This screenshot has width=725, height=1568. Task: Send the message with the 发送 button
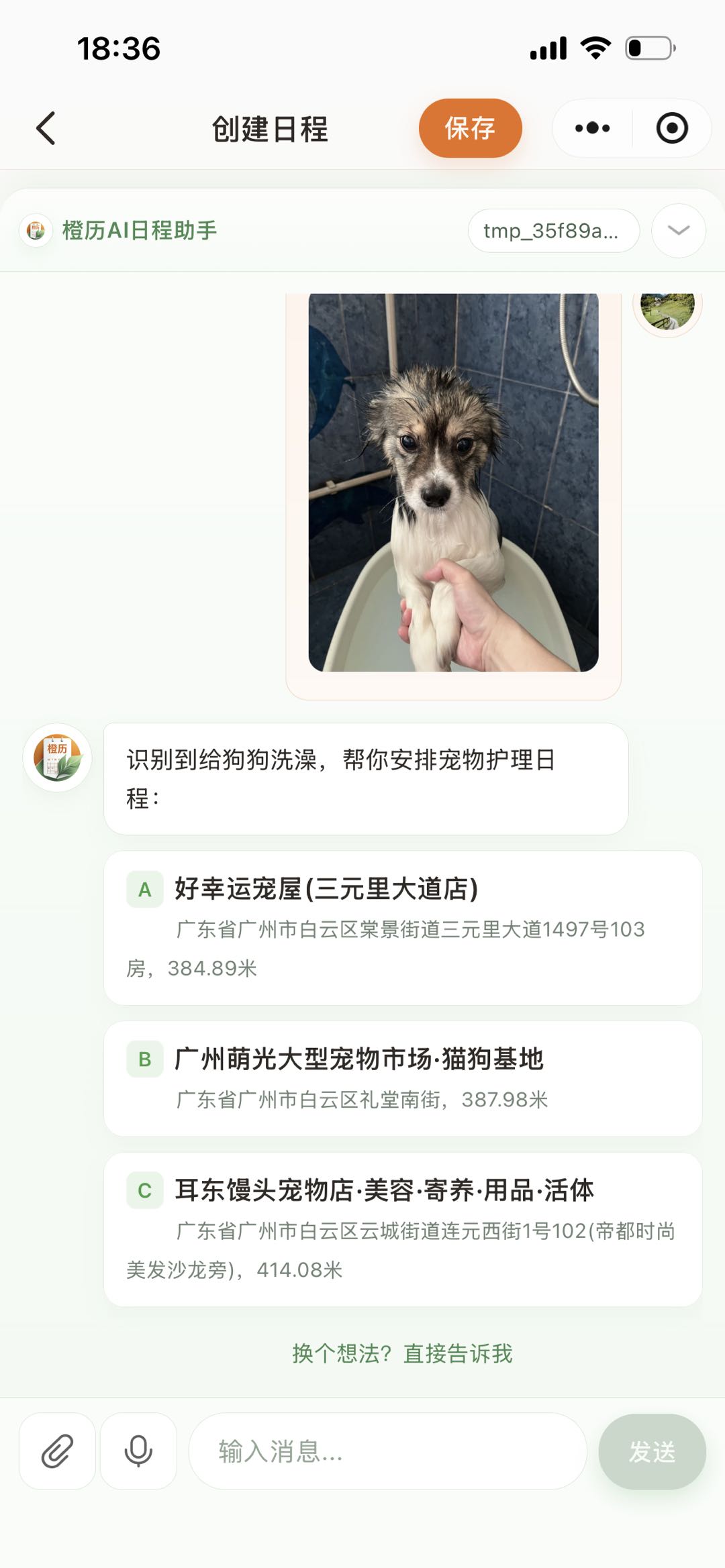(651, 1451)
